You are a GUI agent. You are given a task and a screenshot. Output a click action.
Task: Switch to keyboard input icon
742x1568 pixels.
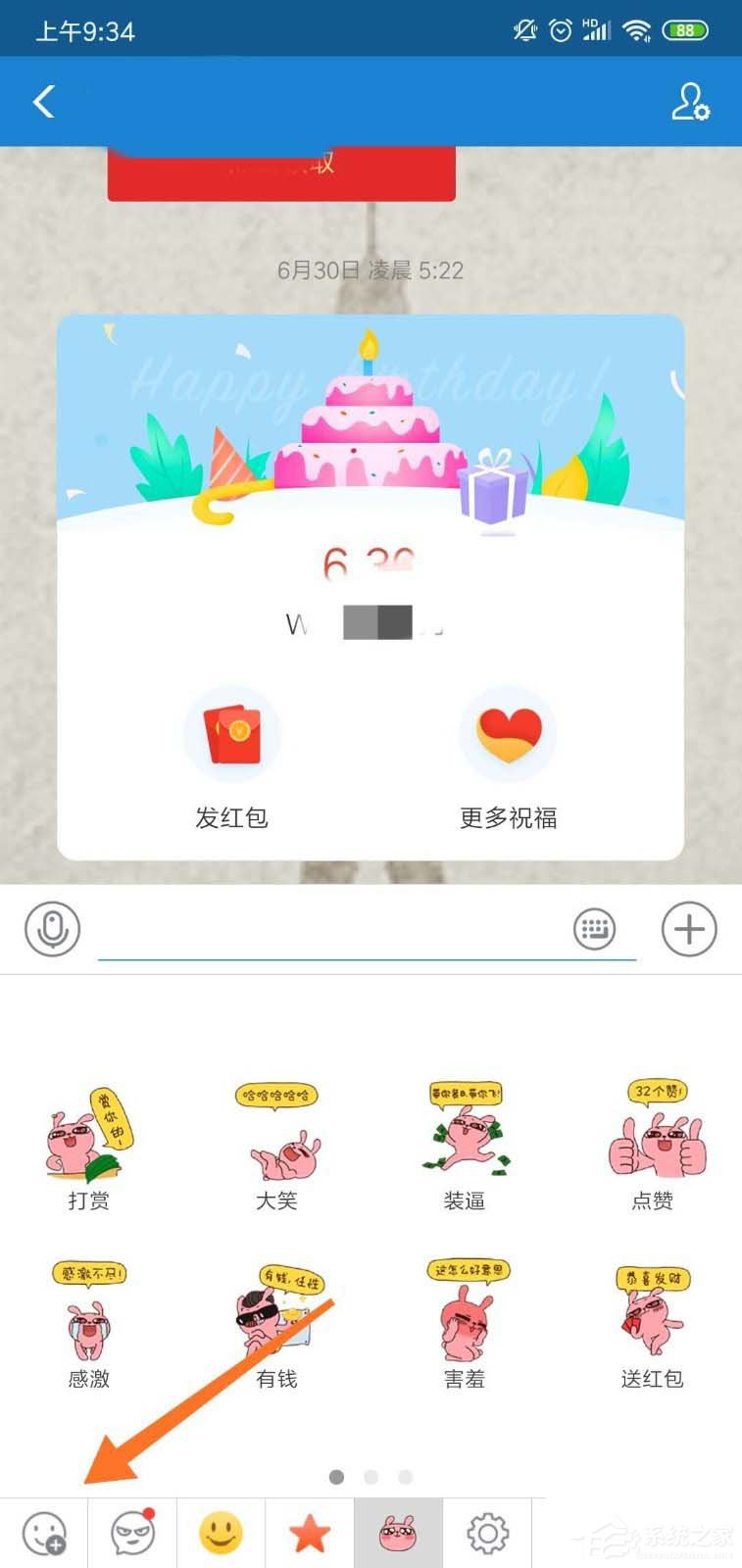tap(596, 929)
